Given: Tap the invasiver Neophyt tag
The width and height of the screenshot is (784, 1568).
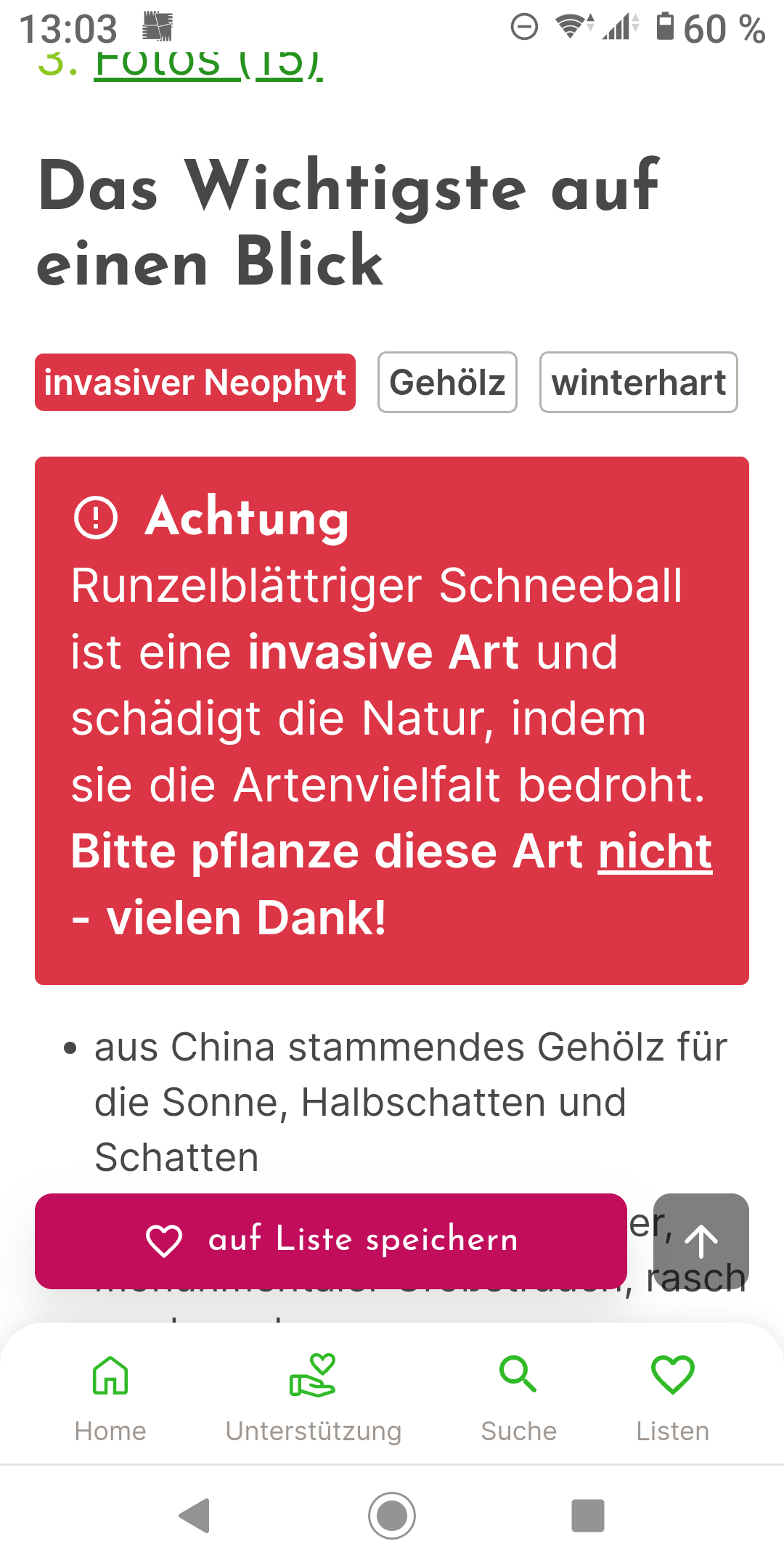Looking at the screenshot, I should click(x=195, y=383).
